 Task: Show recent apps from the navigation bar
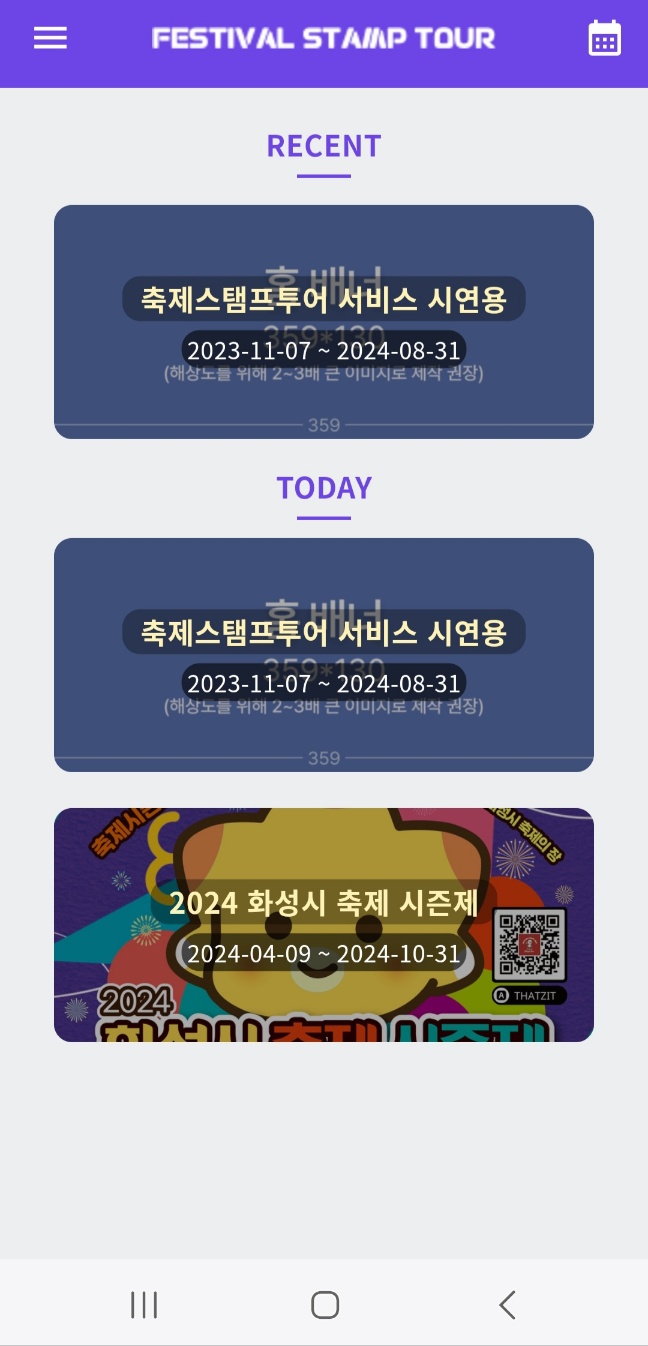(x=144, y=1305)
